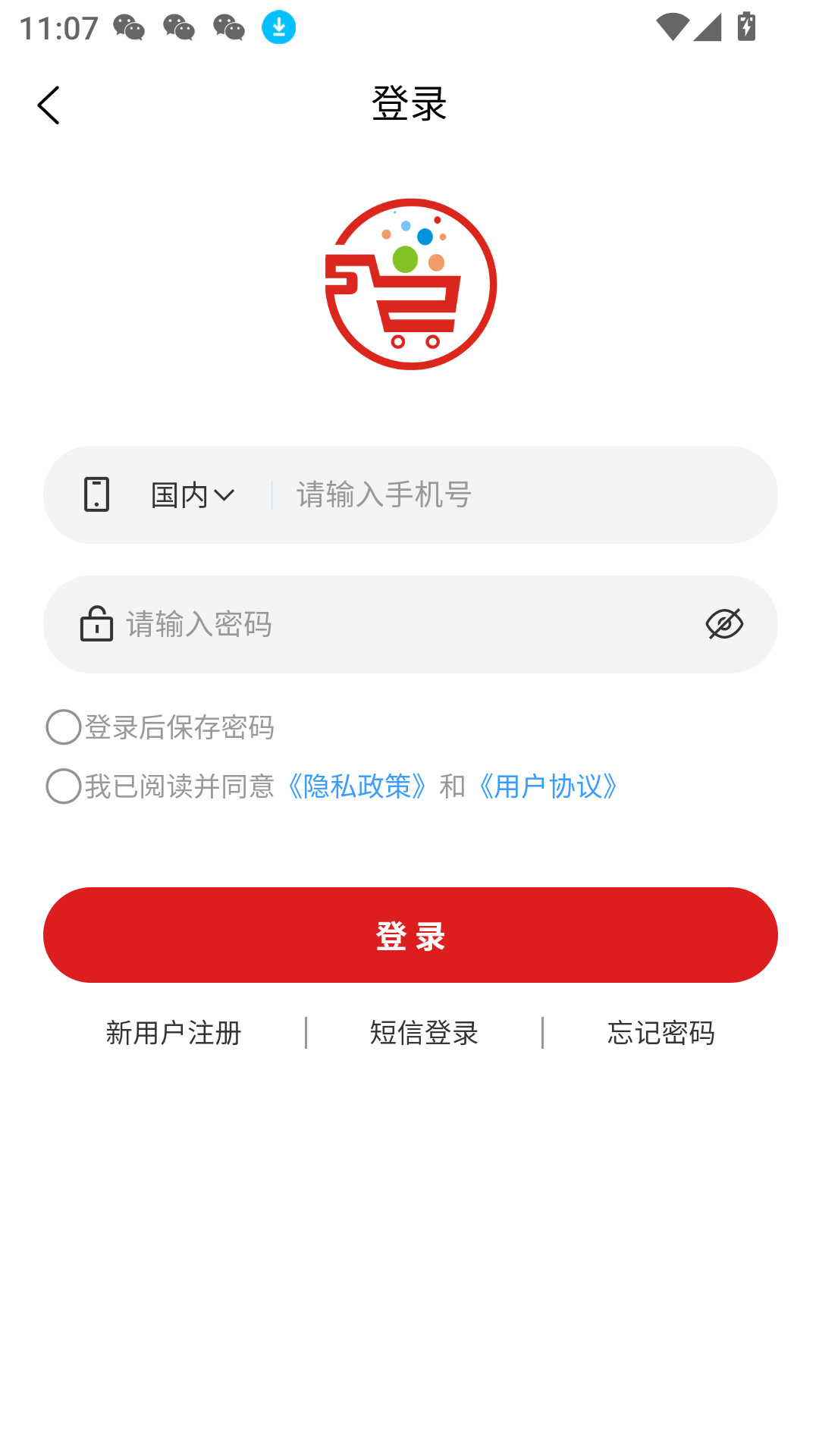The image size is (819, 1456).
Task: Open the 《用户协议》 link
Action: point(549,786)
